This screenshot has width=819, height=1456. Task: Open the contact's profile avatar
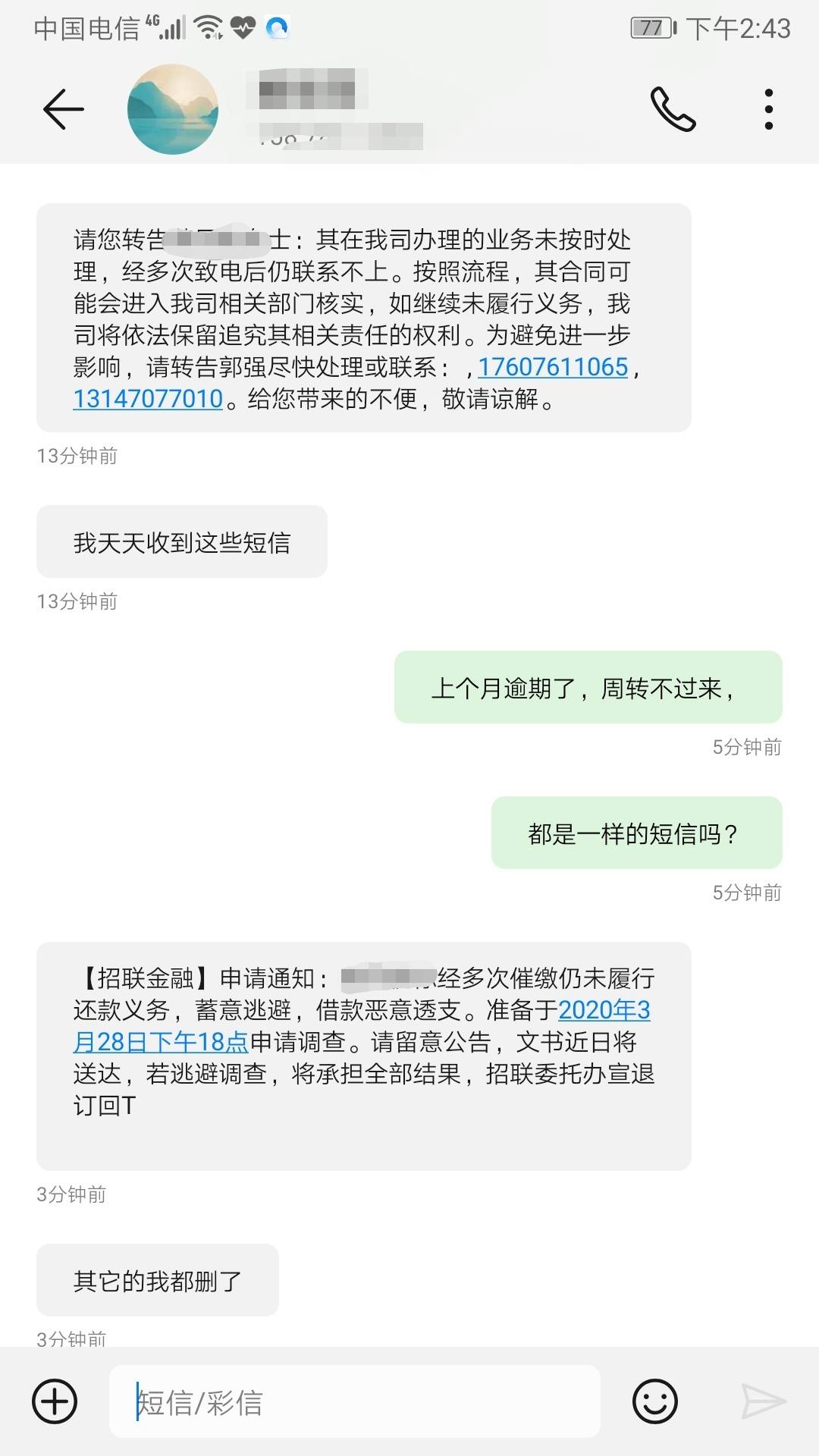[174, 108]
